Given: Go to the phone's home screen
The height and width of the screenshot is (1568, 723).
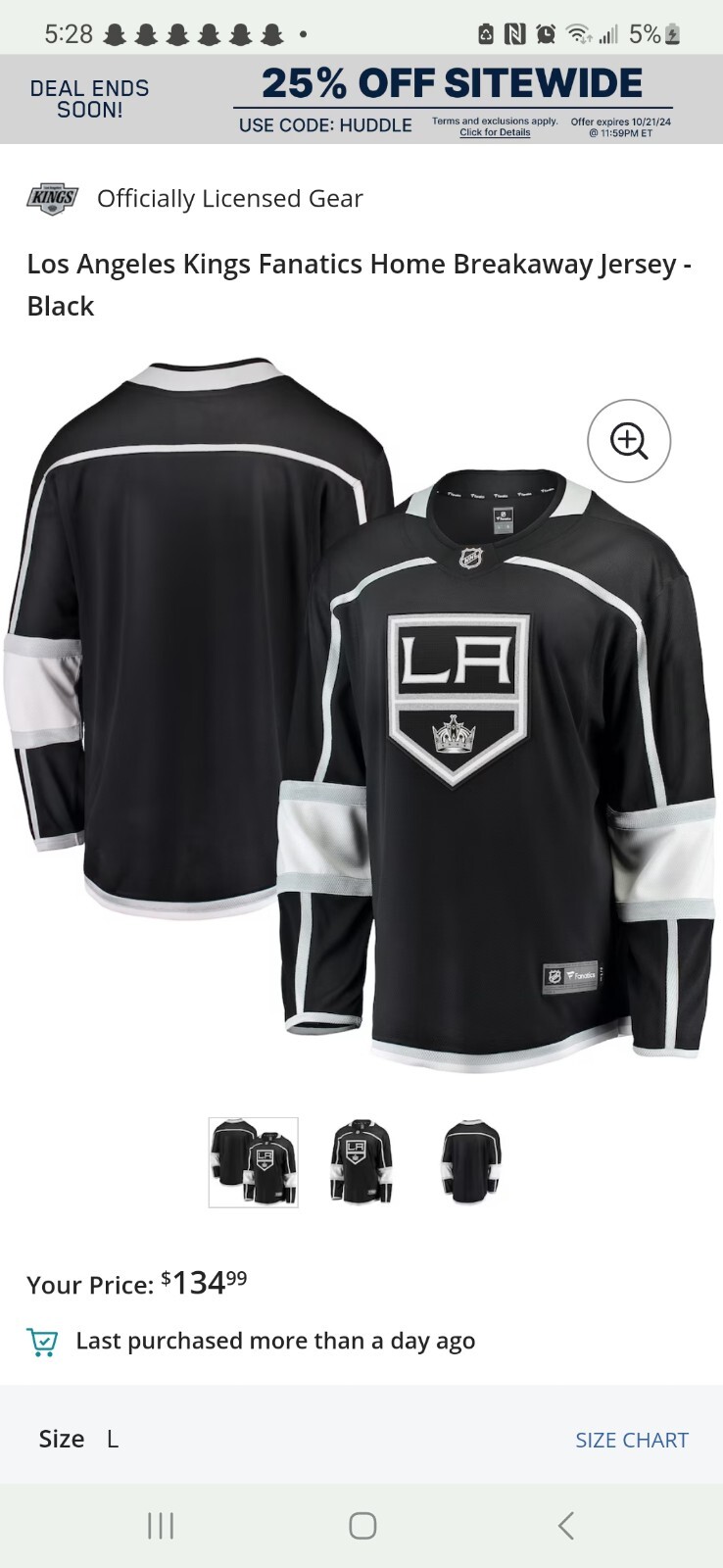Looking at the screenshot, I should click(362, 1525).
